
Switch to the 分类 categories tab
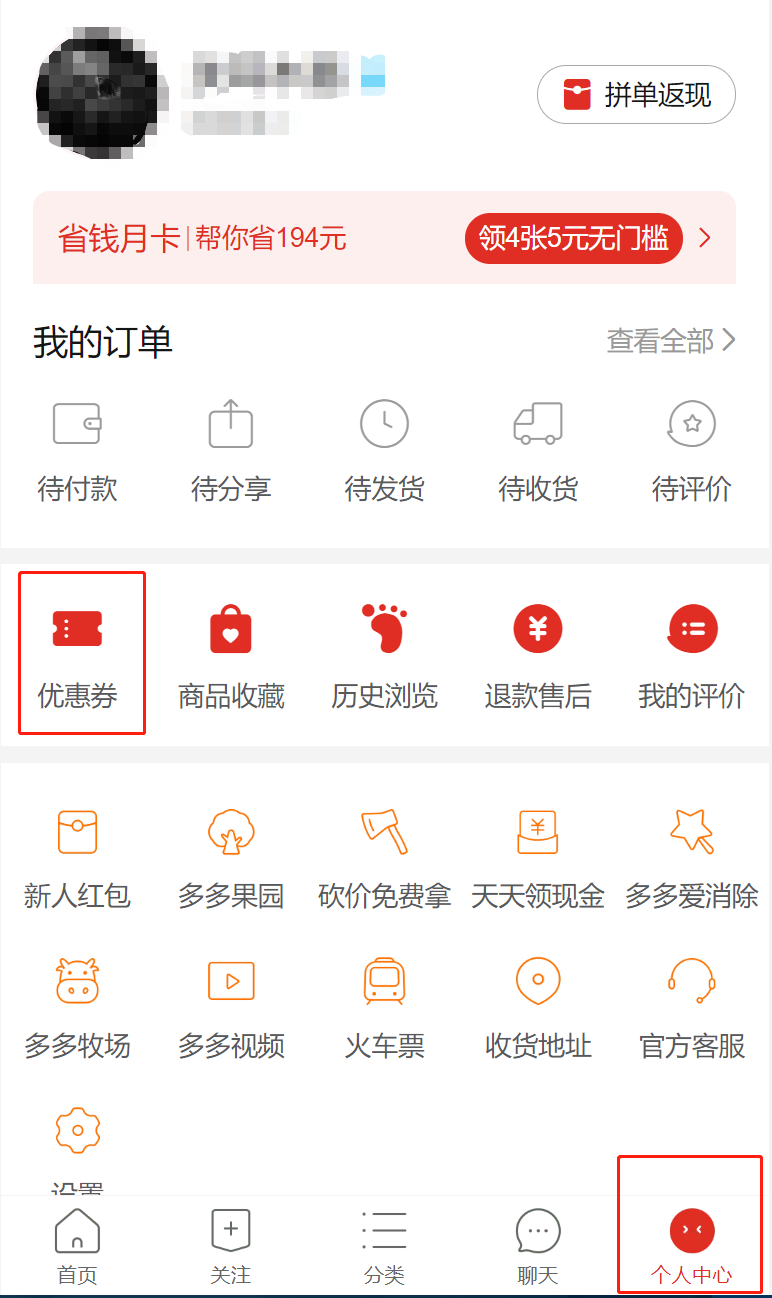[x=384, y=1246]
